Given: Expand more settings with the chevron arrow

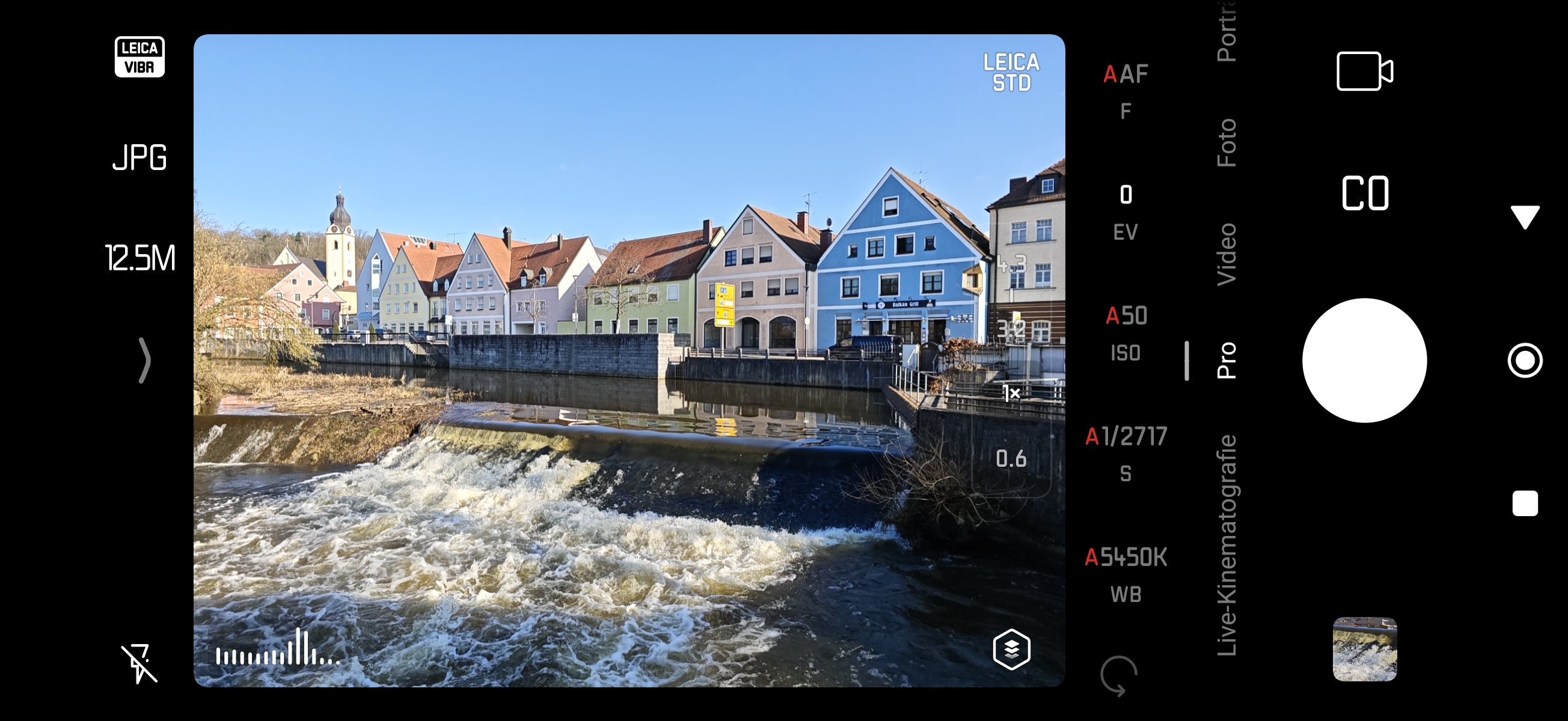Looking at the screenshot, I should pos(144,360).
